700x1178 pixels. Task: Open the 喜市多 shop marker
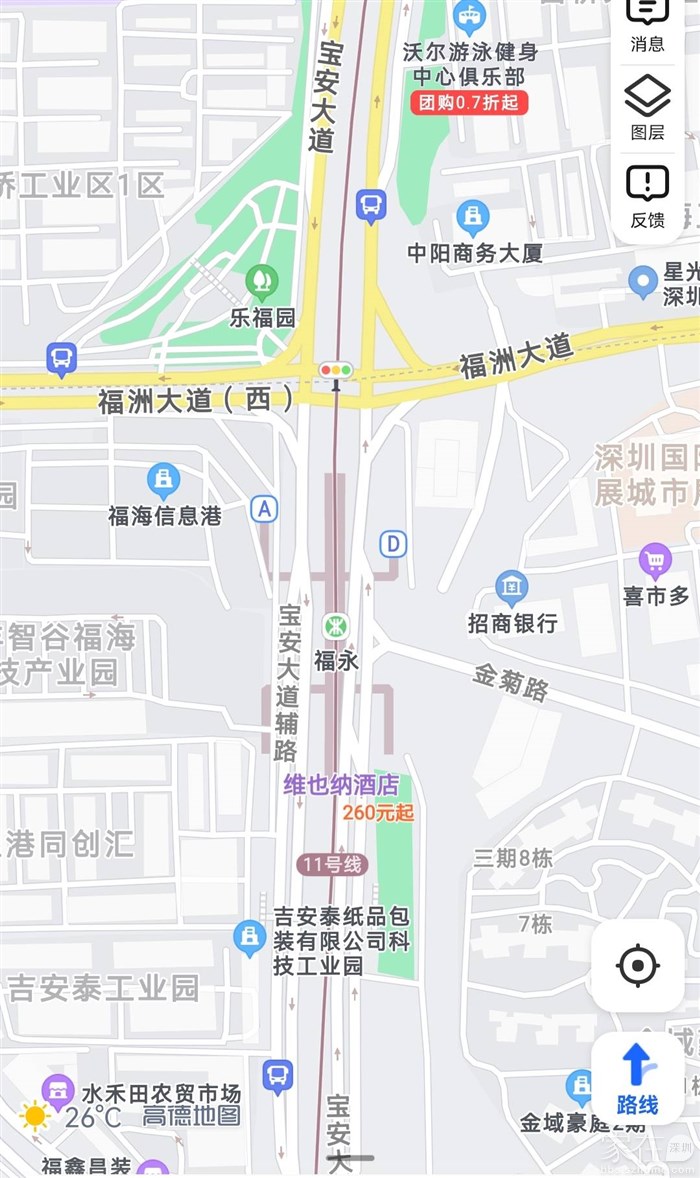pyautogui.click(x=656, y=561)
